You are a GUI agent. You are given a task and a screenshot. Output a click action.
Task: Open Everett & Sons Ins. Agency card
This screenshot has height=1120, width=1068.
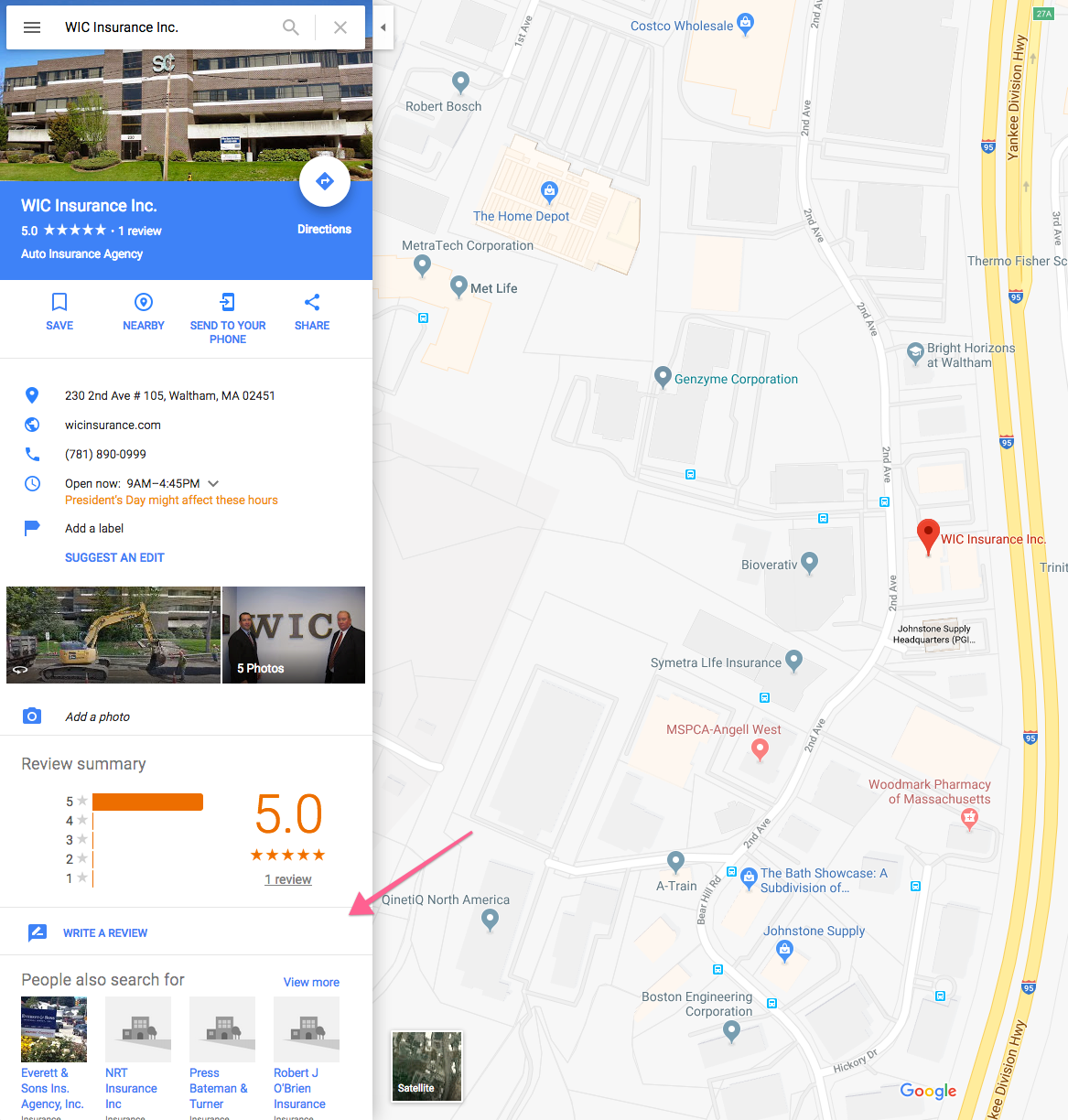(54, 1052)
